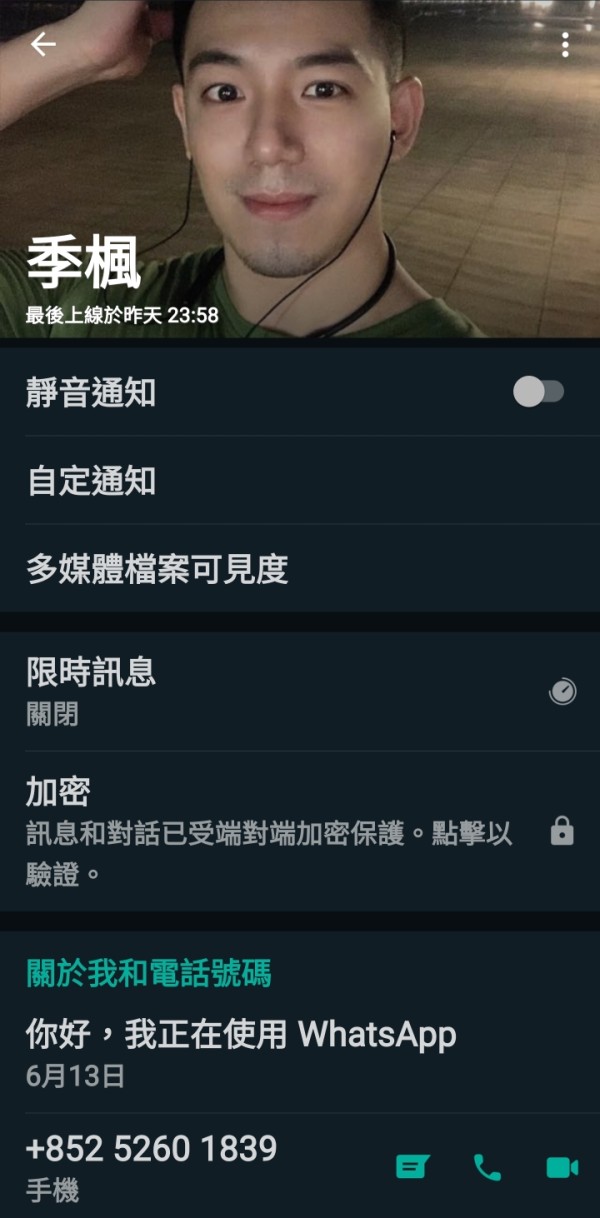Start a video call with the camera icon
600x1218 pixels.
pyautogui.click(x=562, y=1167)
